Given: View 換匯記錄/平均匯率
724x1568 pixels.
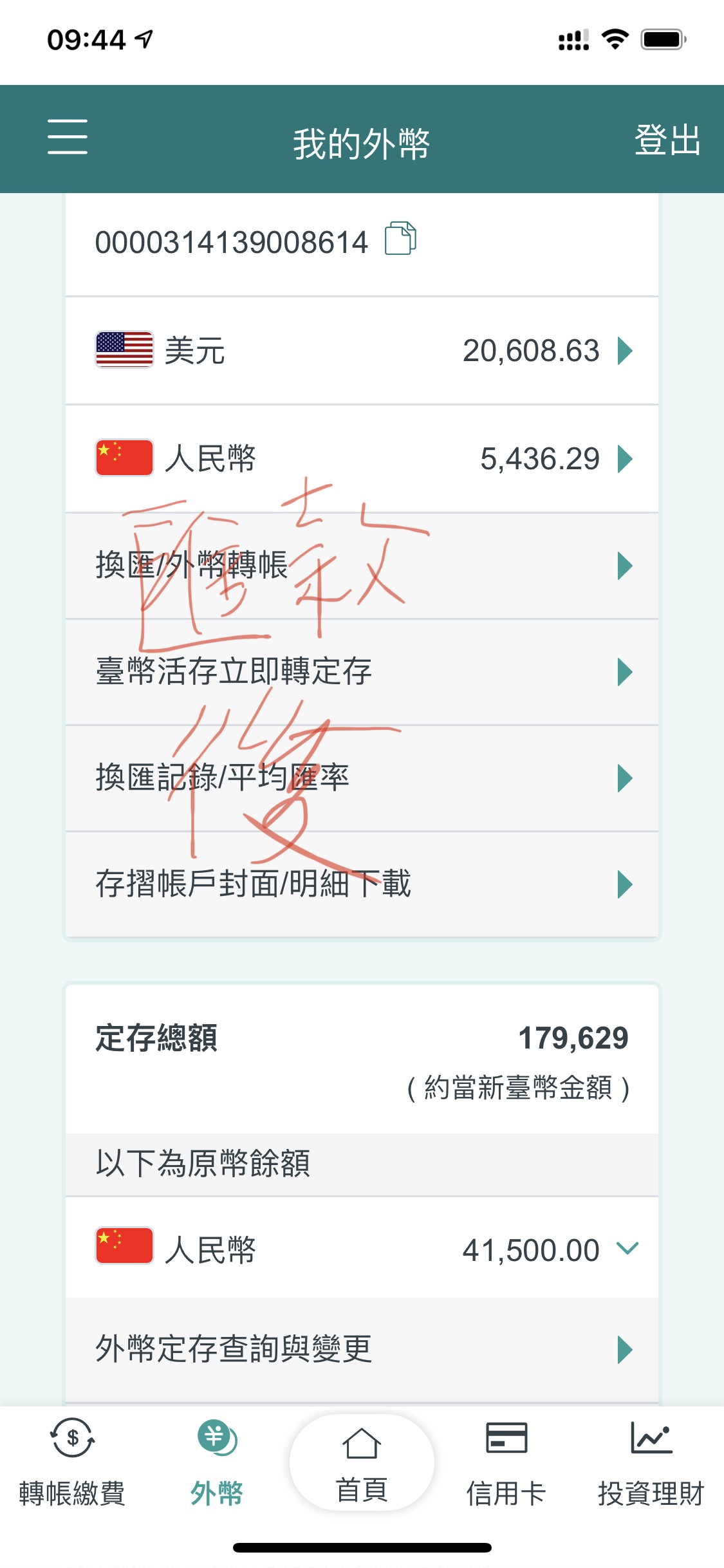Looking at the screenshot, I should click(x=362, y=778).
